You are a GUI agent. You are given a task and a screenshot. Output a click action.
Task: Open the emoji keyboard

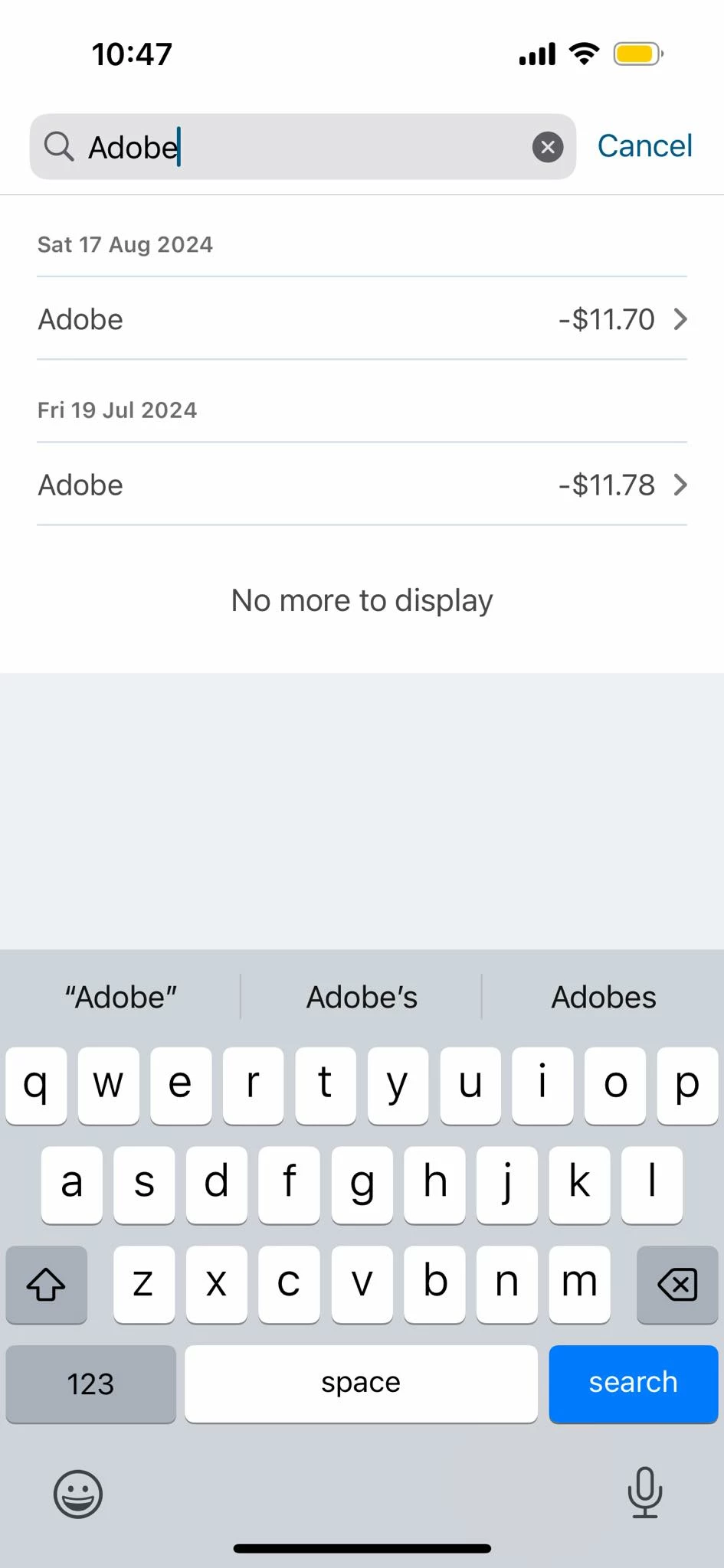(78, 1493)
